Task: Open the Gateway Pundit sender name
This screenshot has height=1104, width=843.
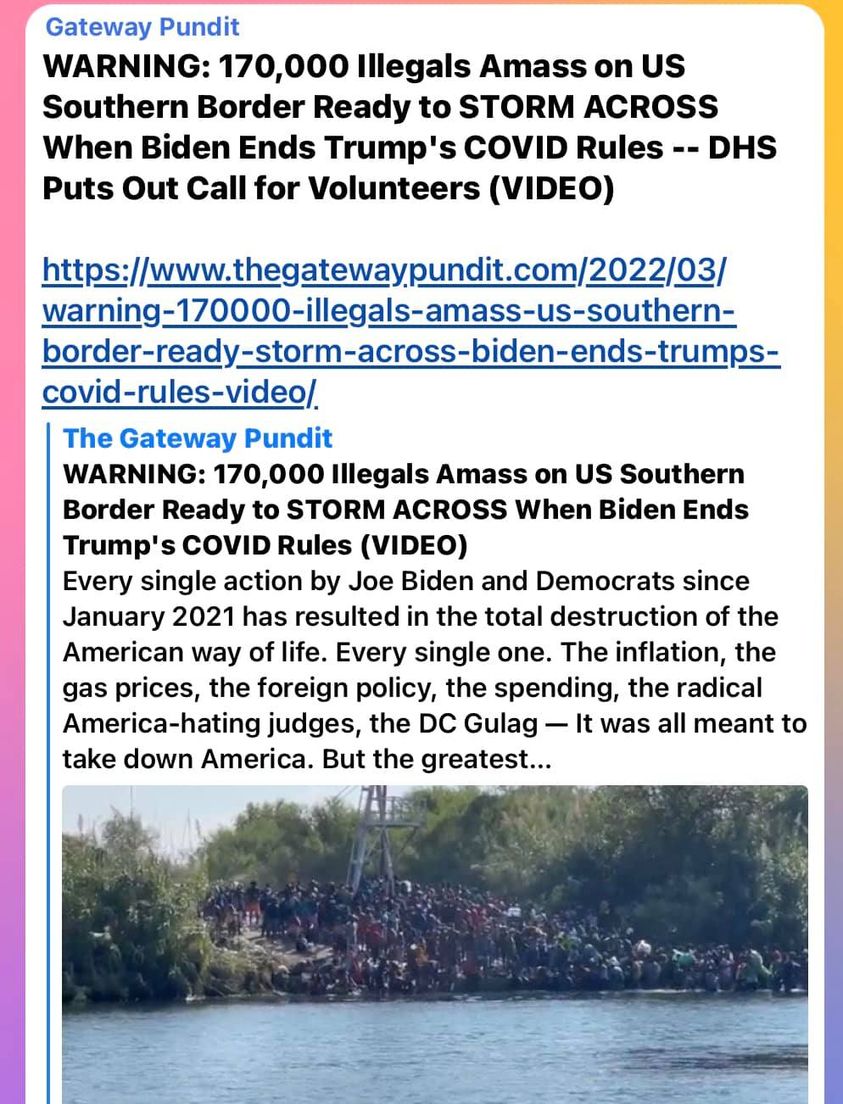Action: [143, 27]
